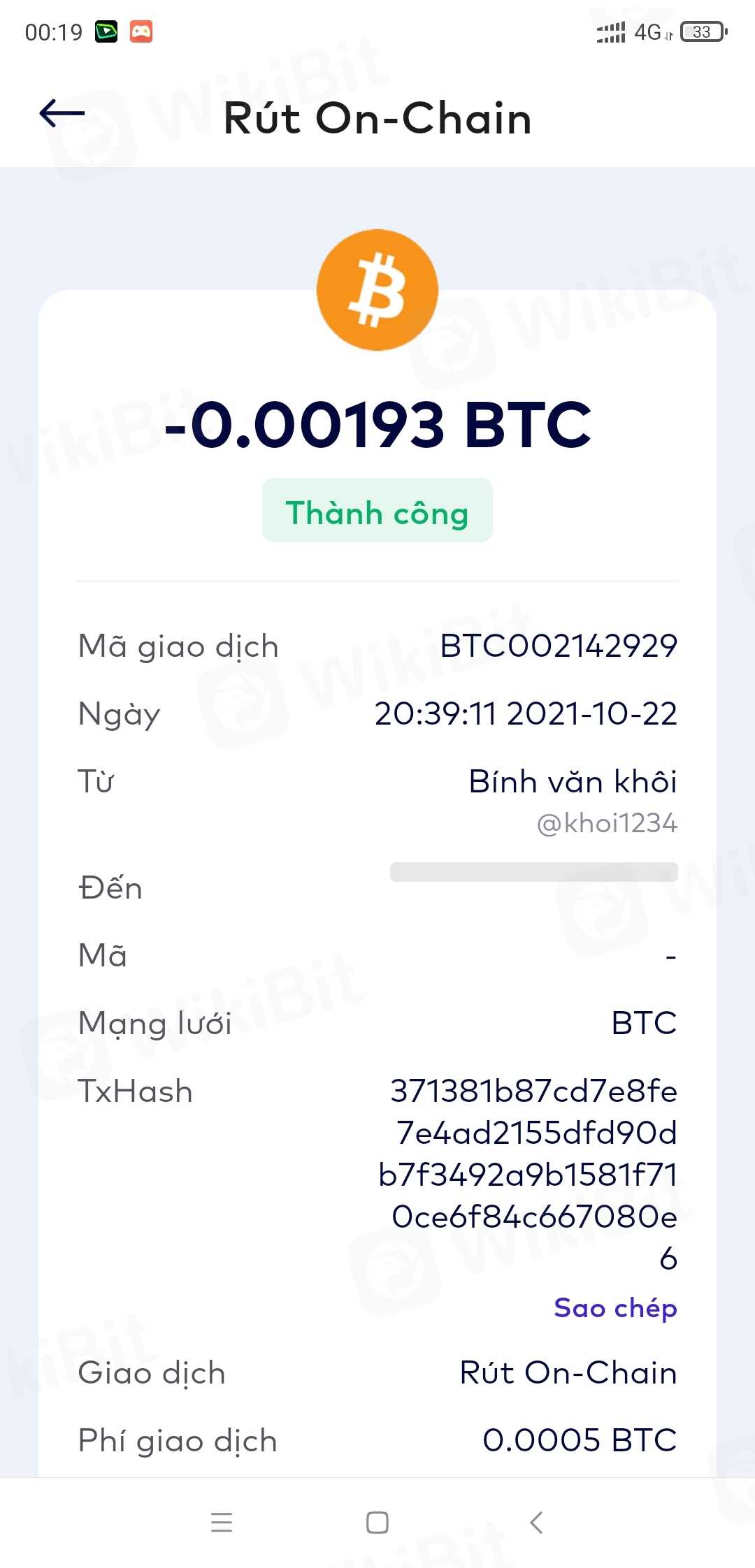Go back using the top-left arrow
This screenshot has width=755, height=1568.
coord(62,114)
